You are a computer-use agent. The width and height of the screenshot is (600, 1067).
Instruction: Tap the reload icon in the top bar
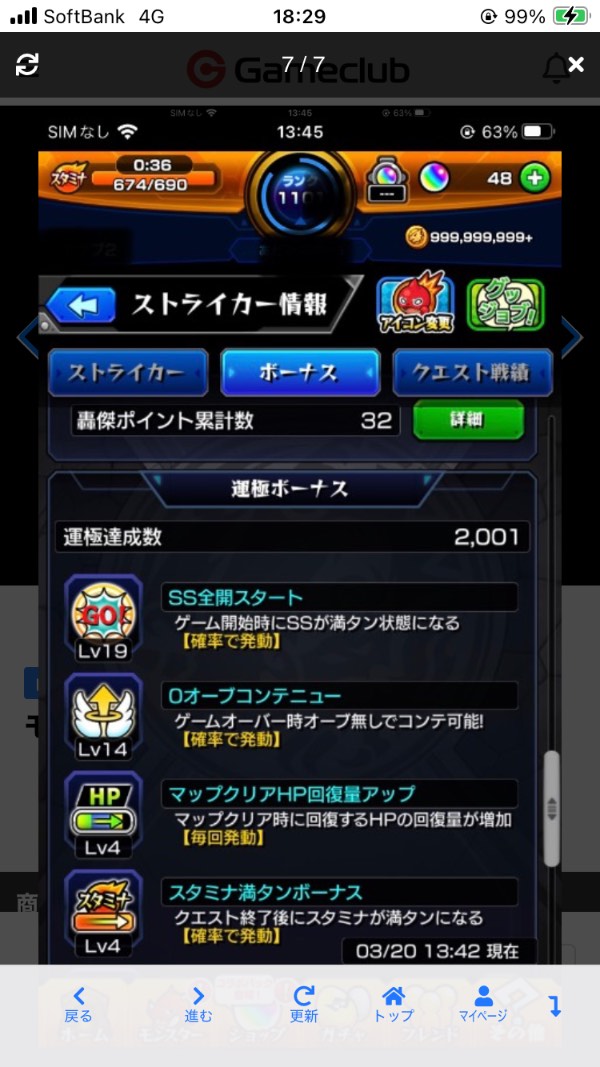[x=27, y=65]
